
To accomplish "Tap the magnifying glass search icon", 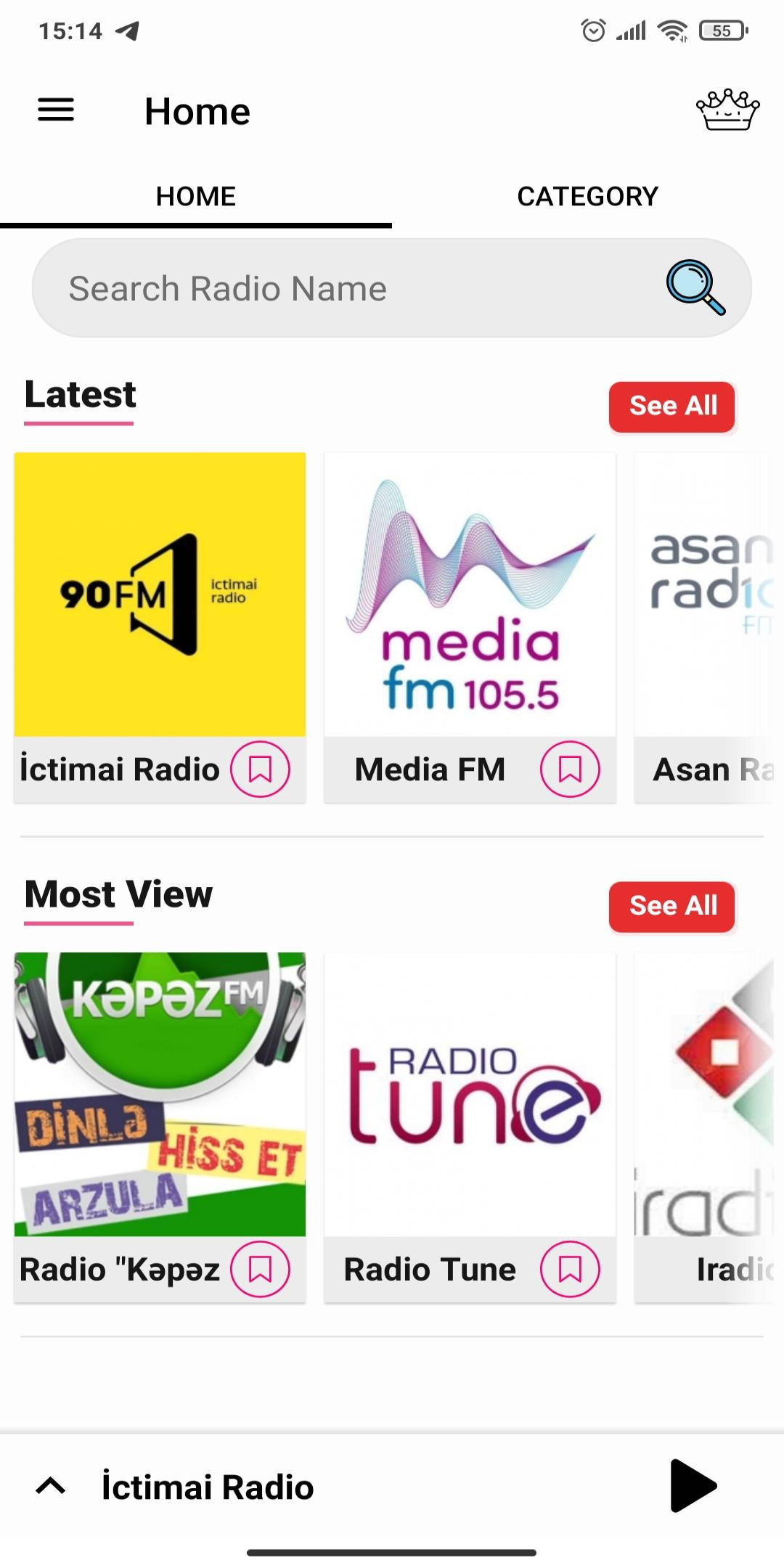I will 695,287.
